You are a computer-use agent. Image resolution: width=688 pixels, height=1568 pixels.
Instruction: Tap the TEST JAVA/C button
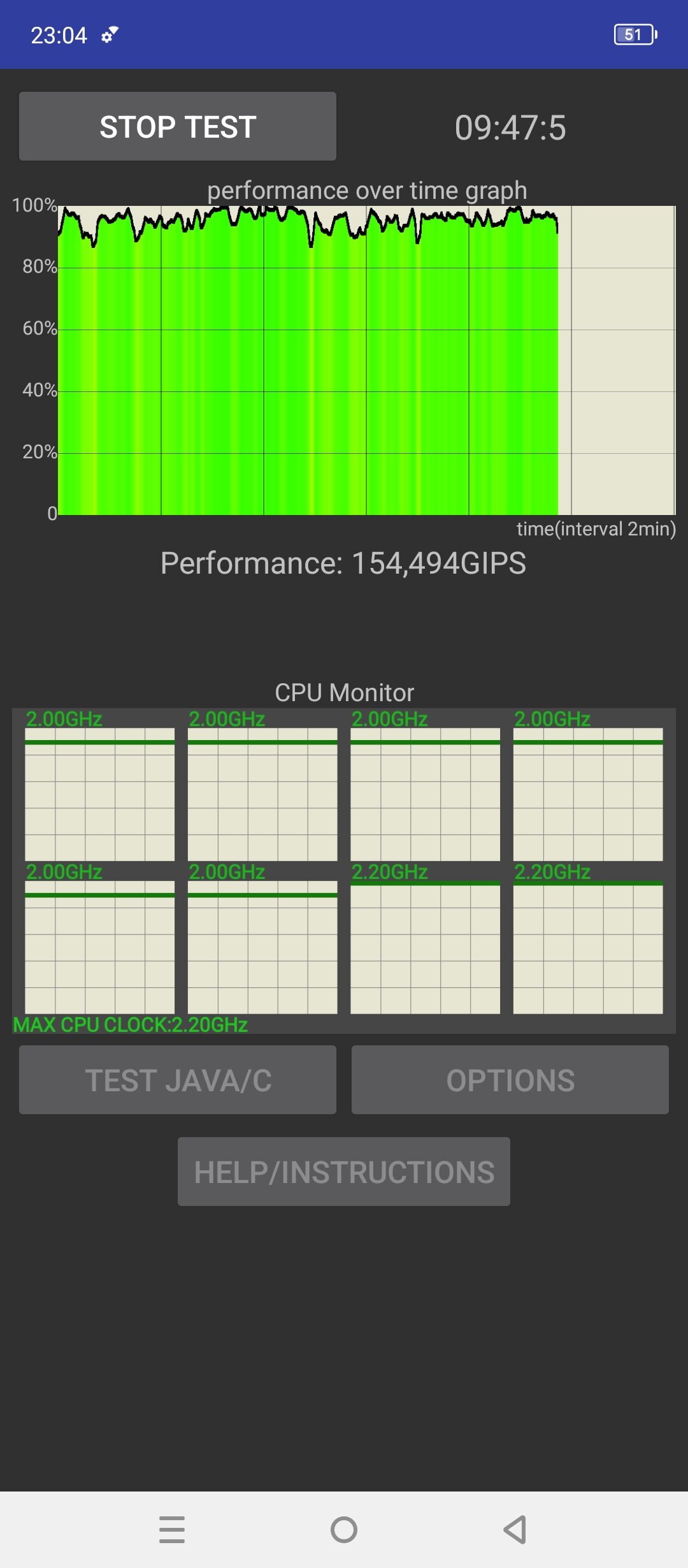point(178,1080)
